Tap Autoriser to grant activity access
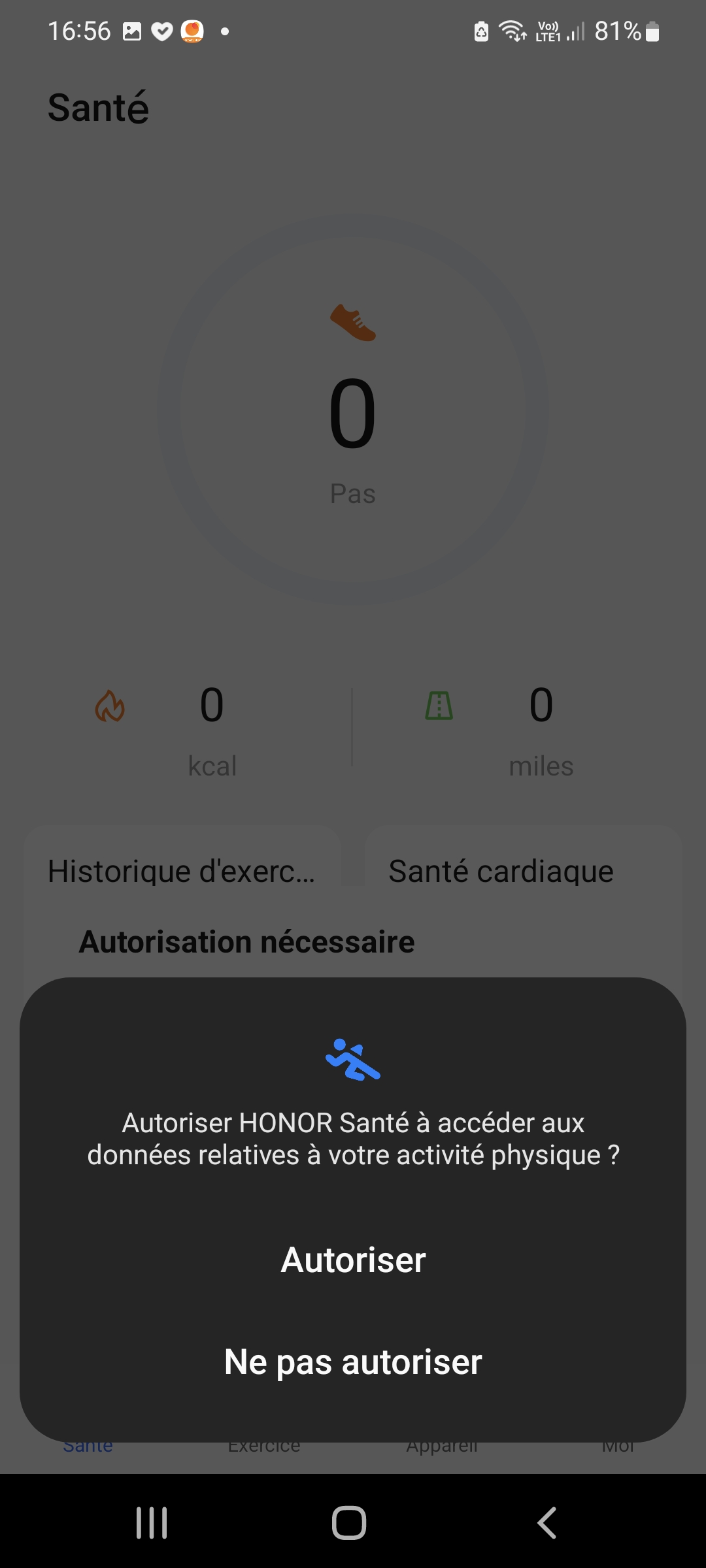 point(353,1260)
